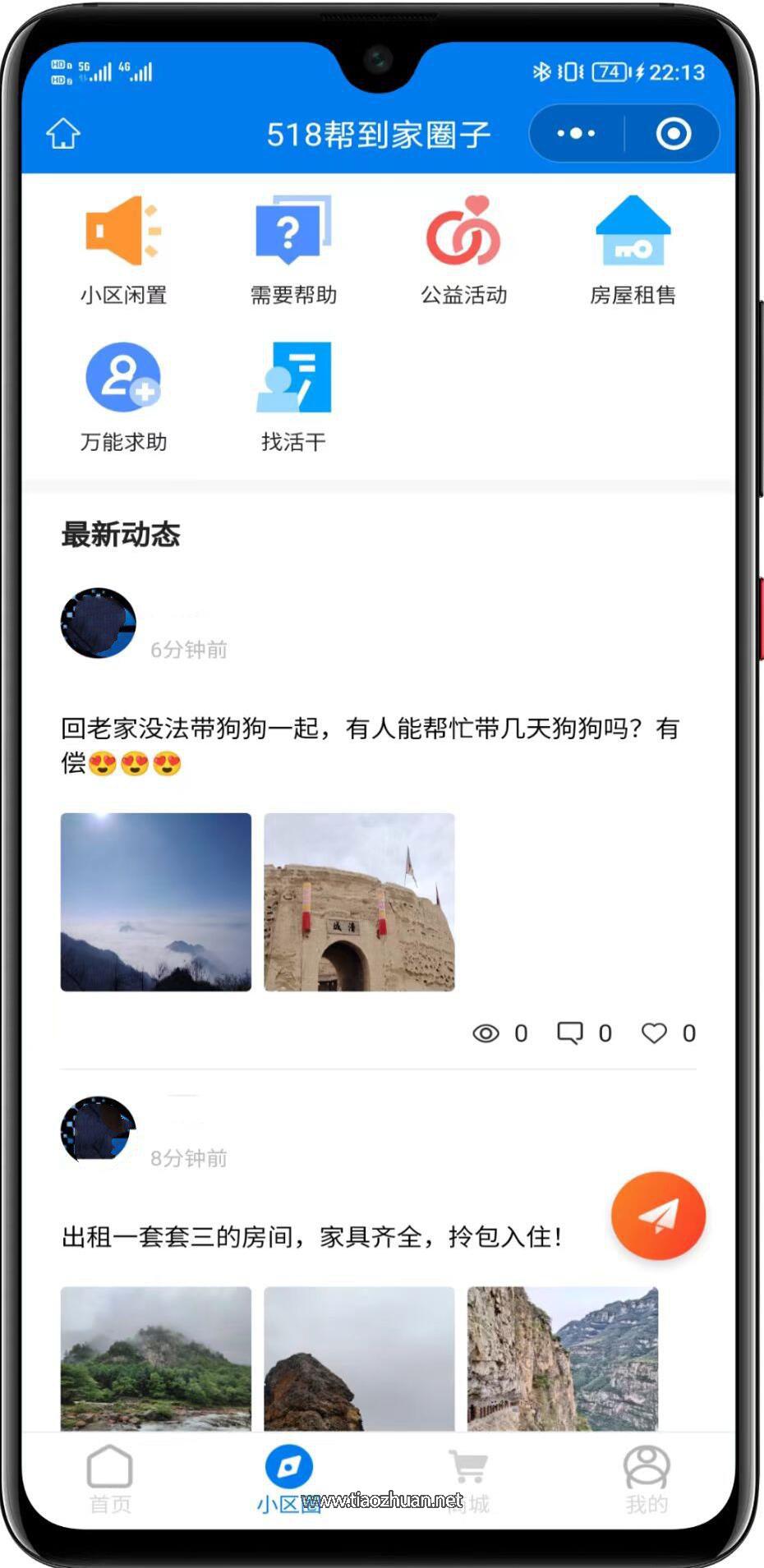The width and height of the screenshot is (764, 1568).
Task: Tap the orange paper plane post button
Action: point(658,1216)
